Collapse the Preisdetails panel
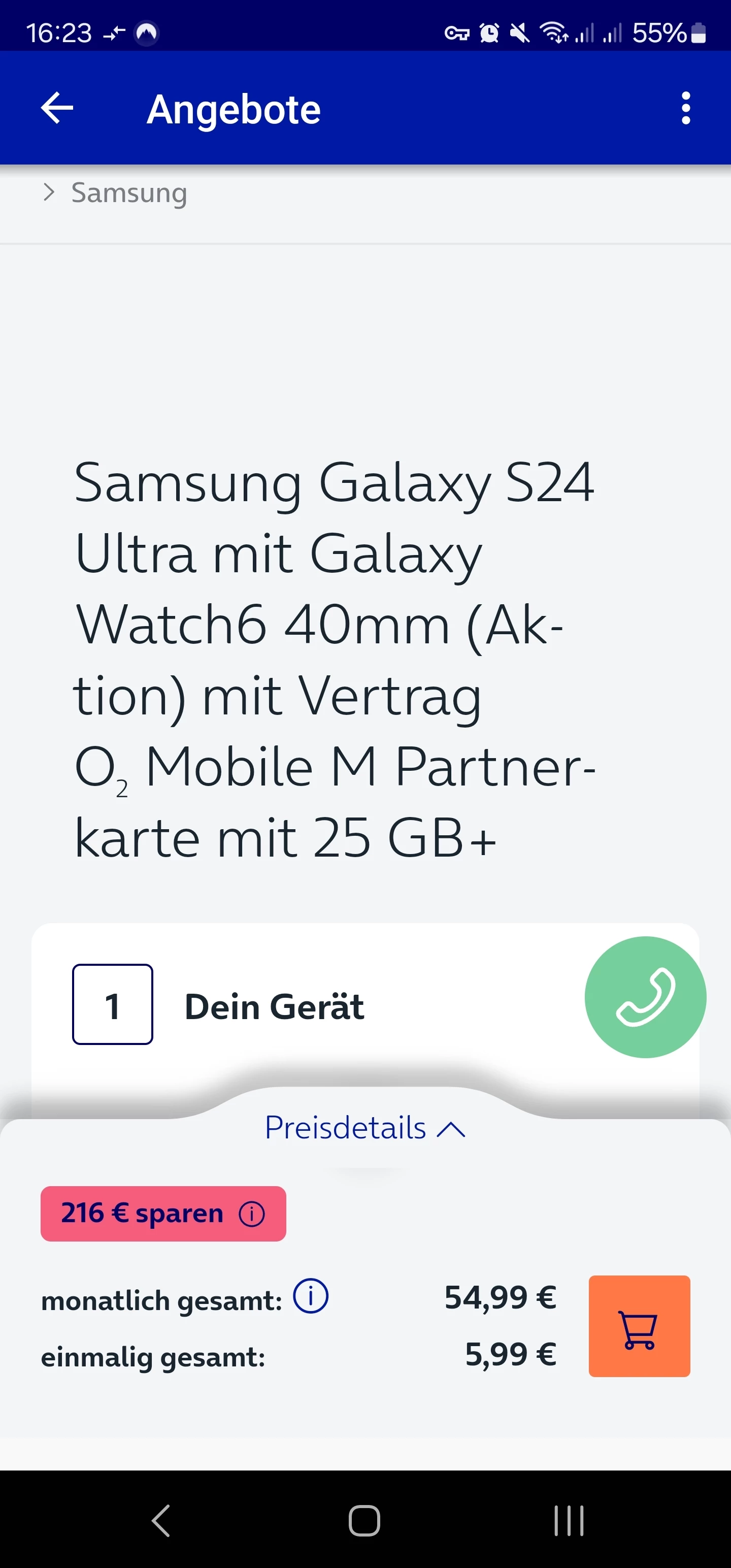The image size is (731, 1568). (x=364, y=1128)
